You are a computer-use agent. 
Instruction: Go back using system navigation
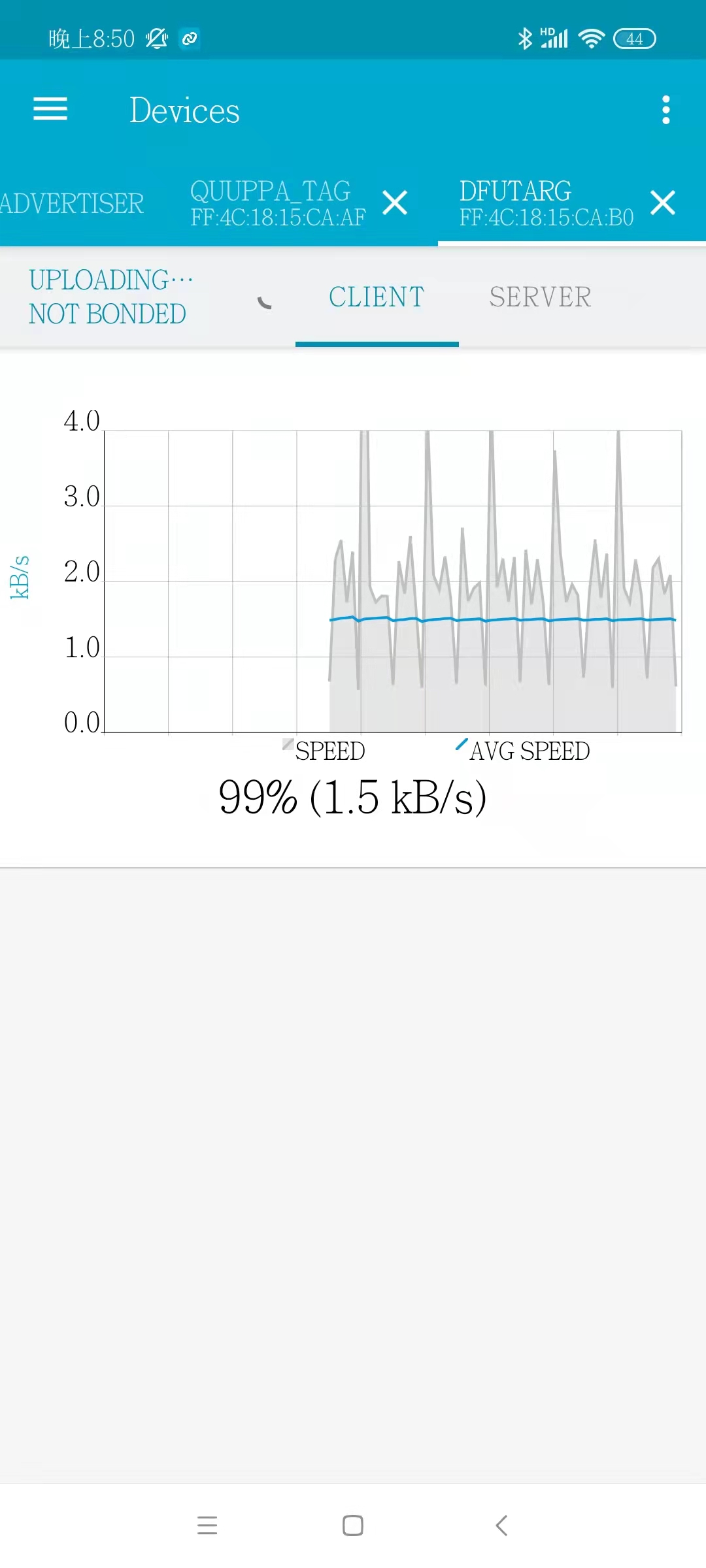(501, 1526)
